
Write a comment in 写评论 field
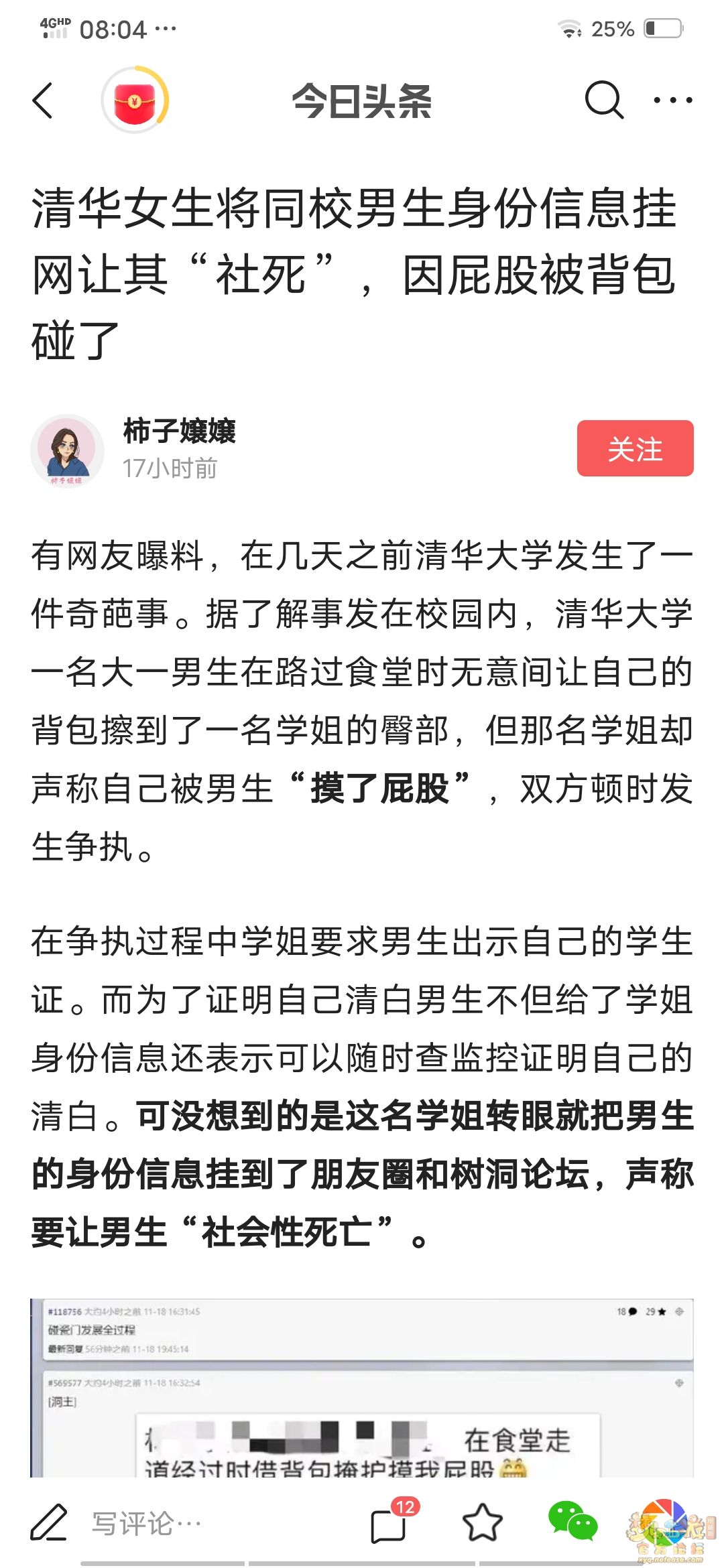click(147, 1522)
